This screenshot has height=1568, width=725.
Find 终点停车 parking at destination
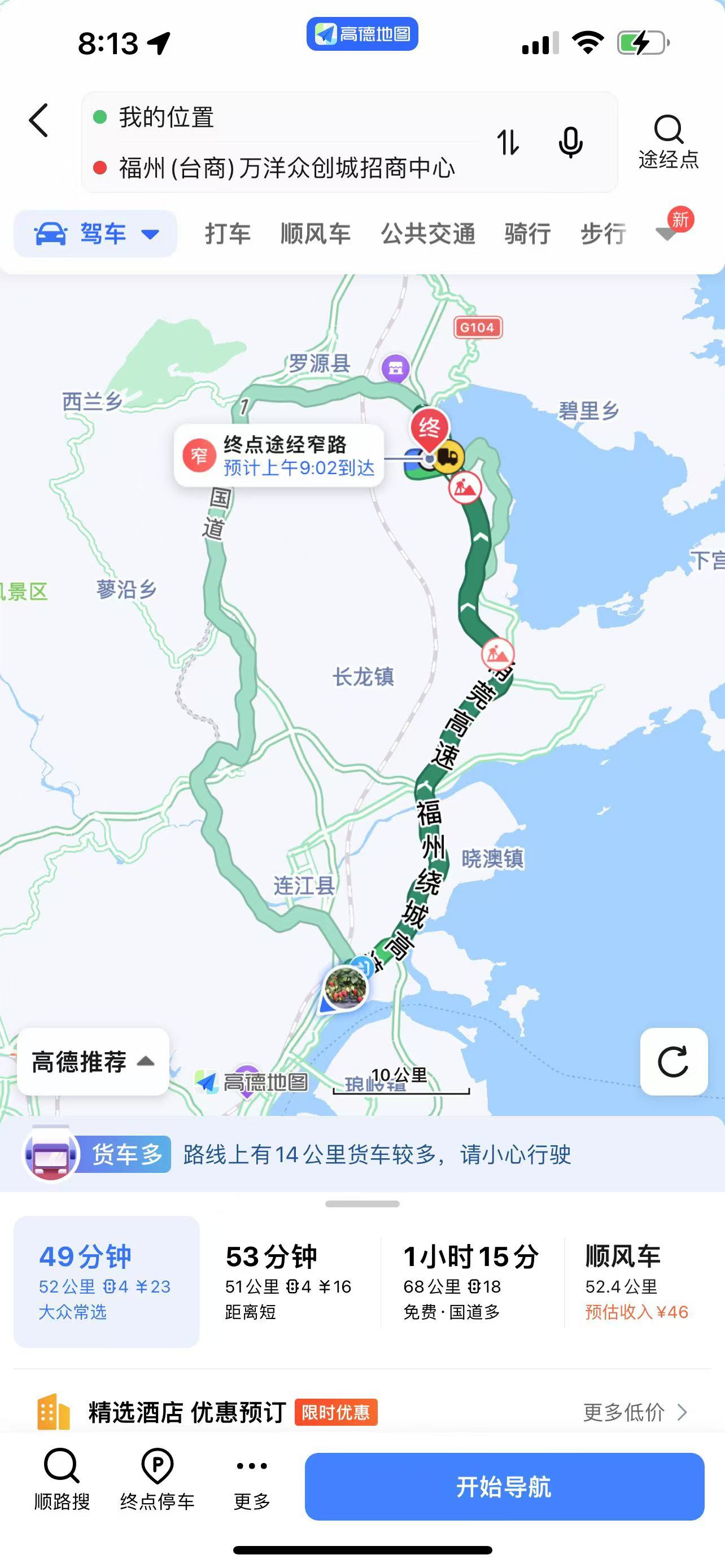pos(157,1485)
